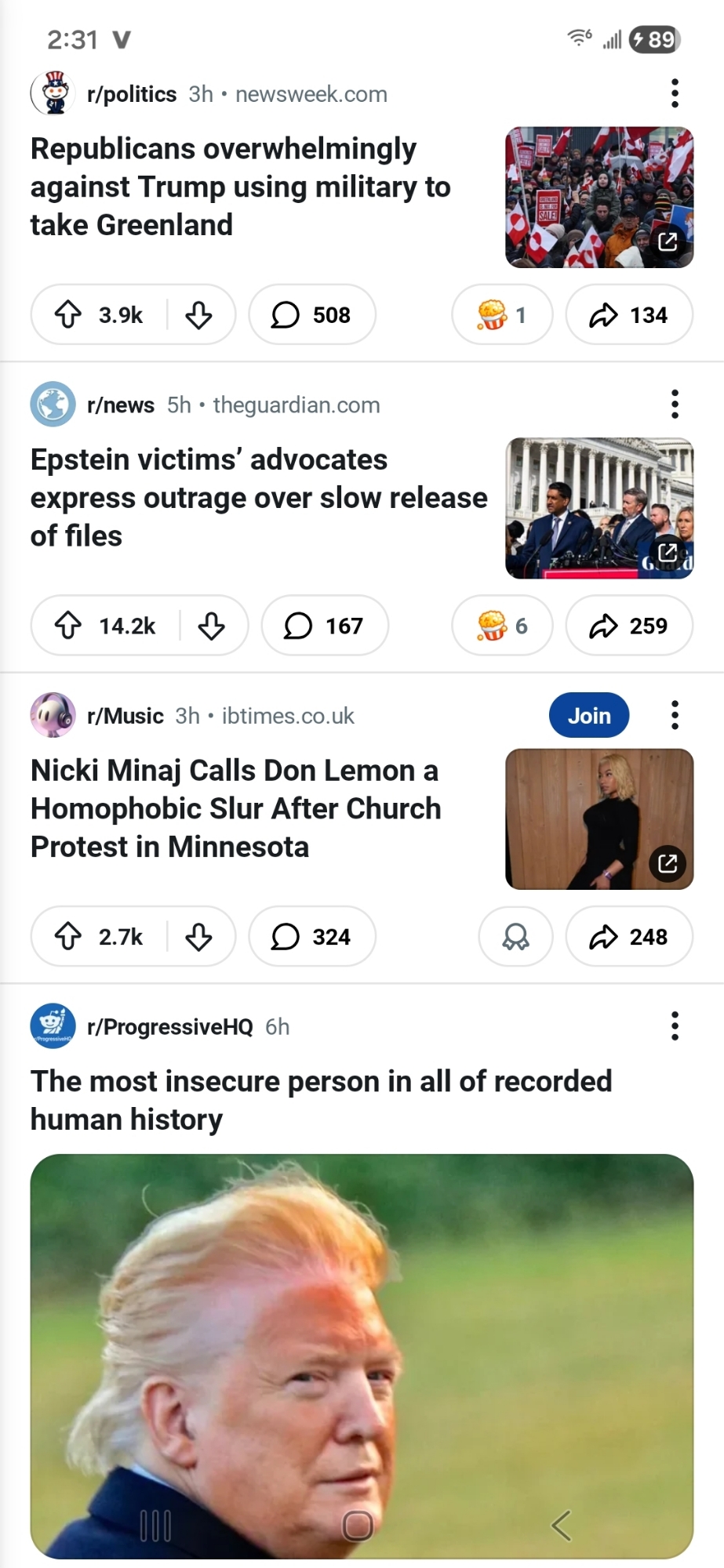Upvote the Epstein victims' advocates post
The image size is (724, 1568).
tap(68, 626)
